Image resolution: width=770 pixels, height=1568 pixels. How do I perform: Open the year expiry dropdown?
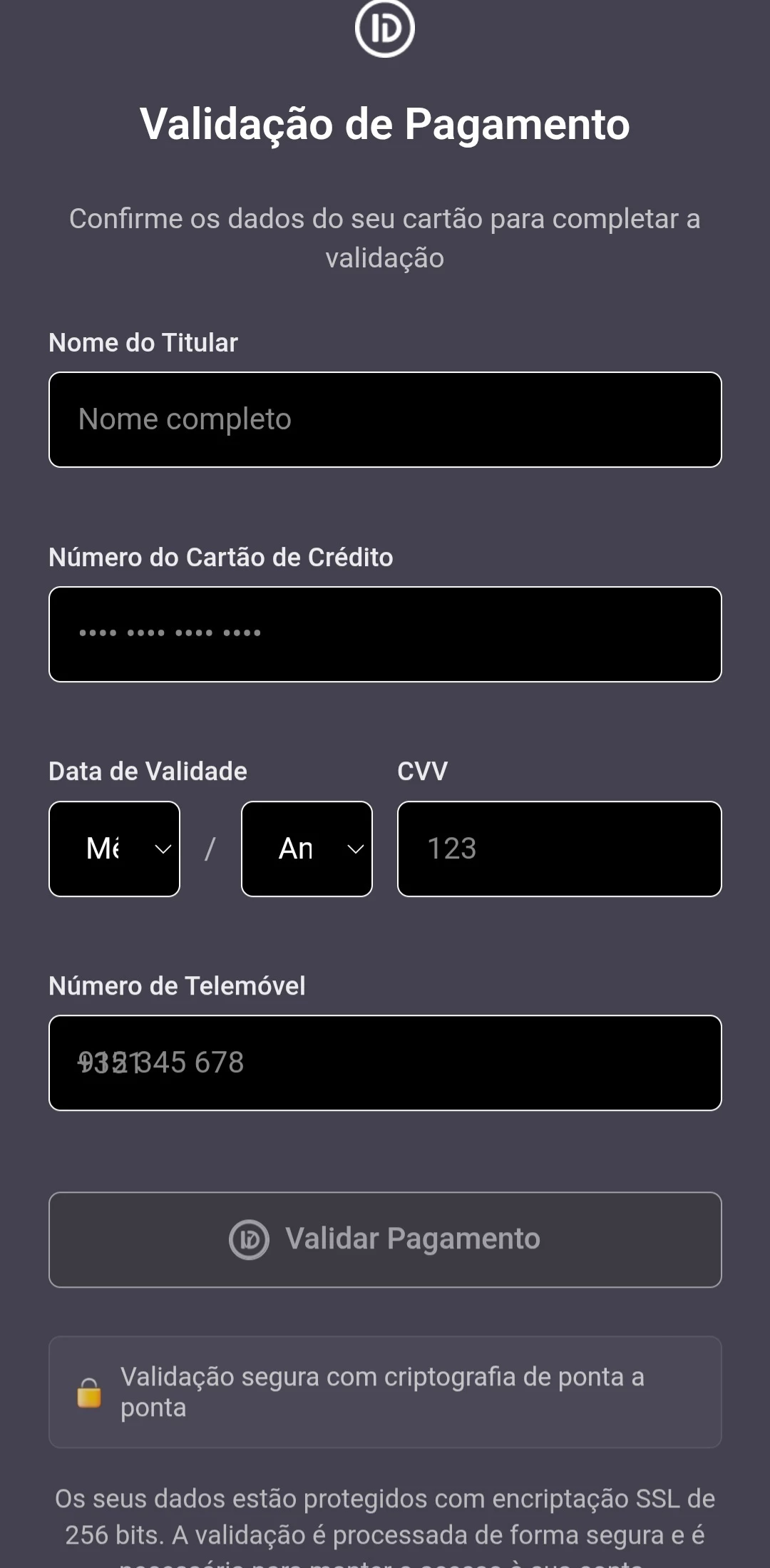coord(307,849)
